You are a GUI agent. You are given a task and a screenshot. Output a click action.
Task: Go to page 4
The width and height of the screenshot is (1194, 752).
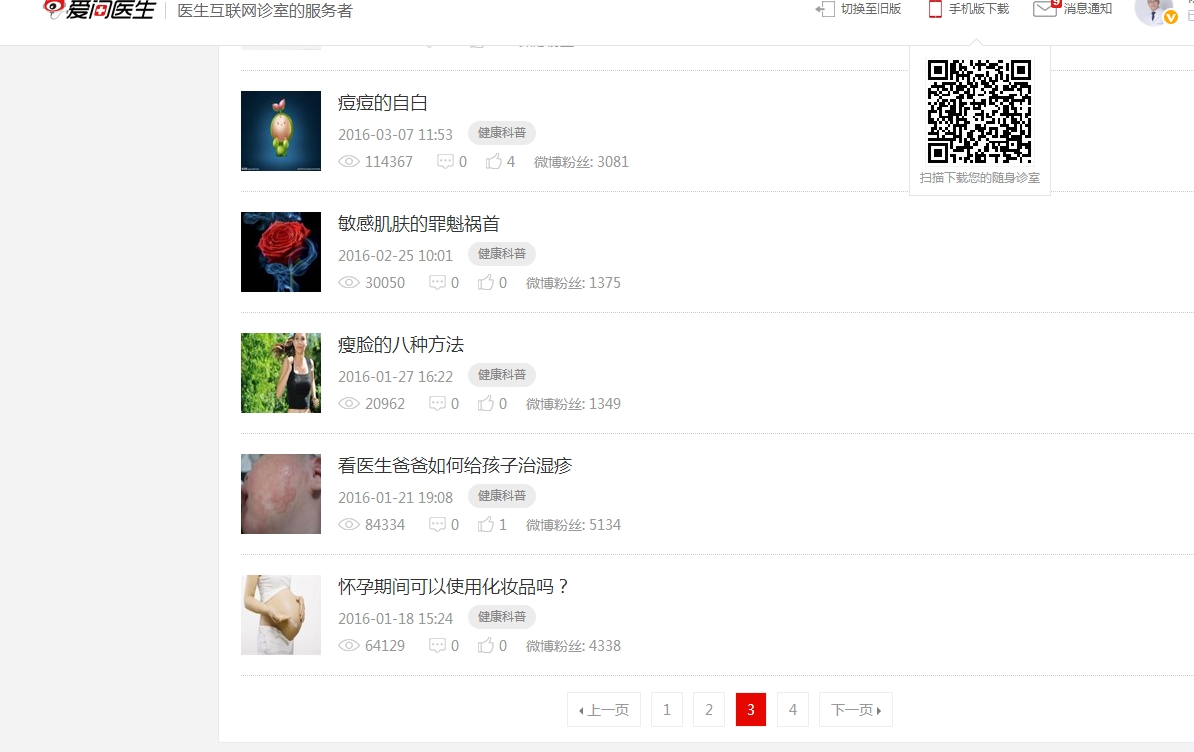coord(793,710)
